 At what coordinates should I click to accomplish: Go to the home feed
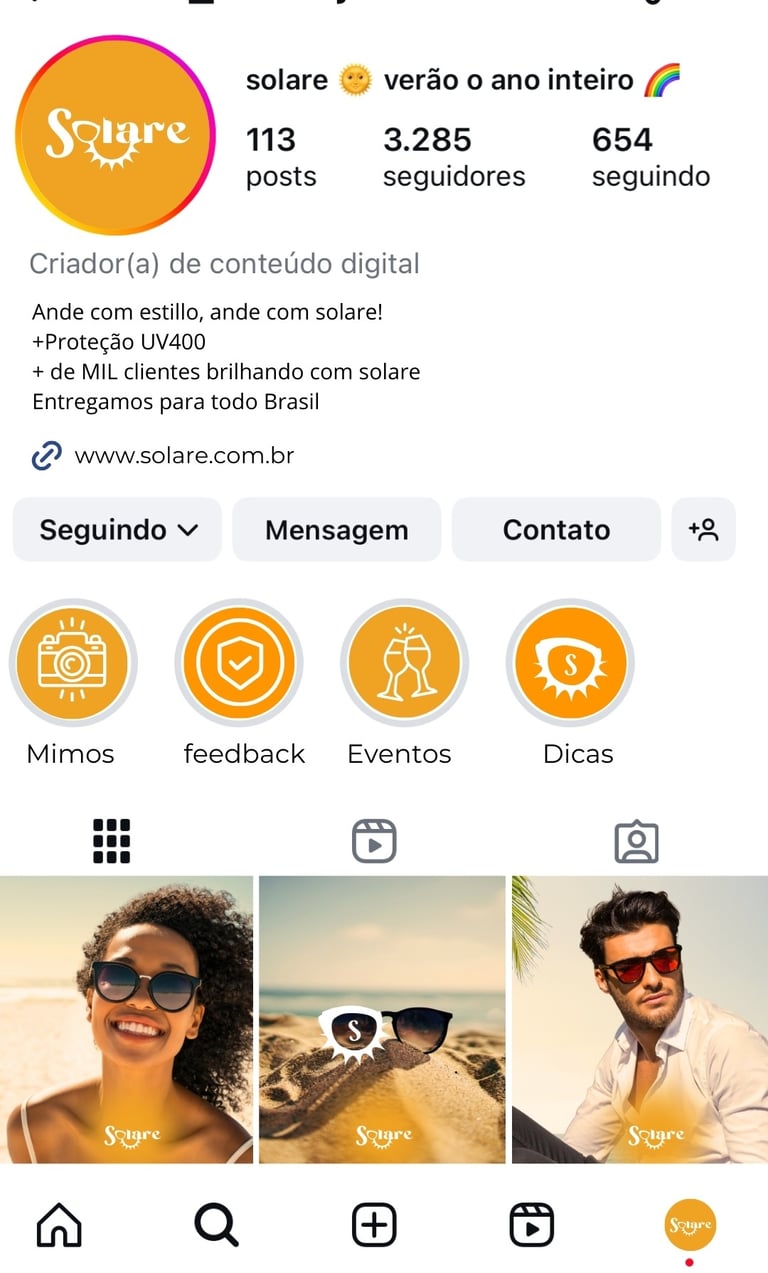(x=59, y=1224)
